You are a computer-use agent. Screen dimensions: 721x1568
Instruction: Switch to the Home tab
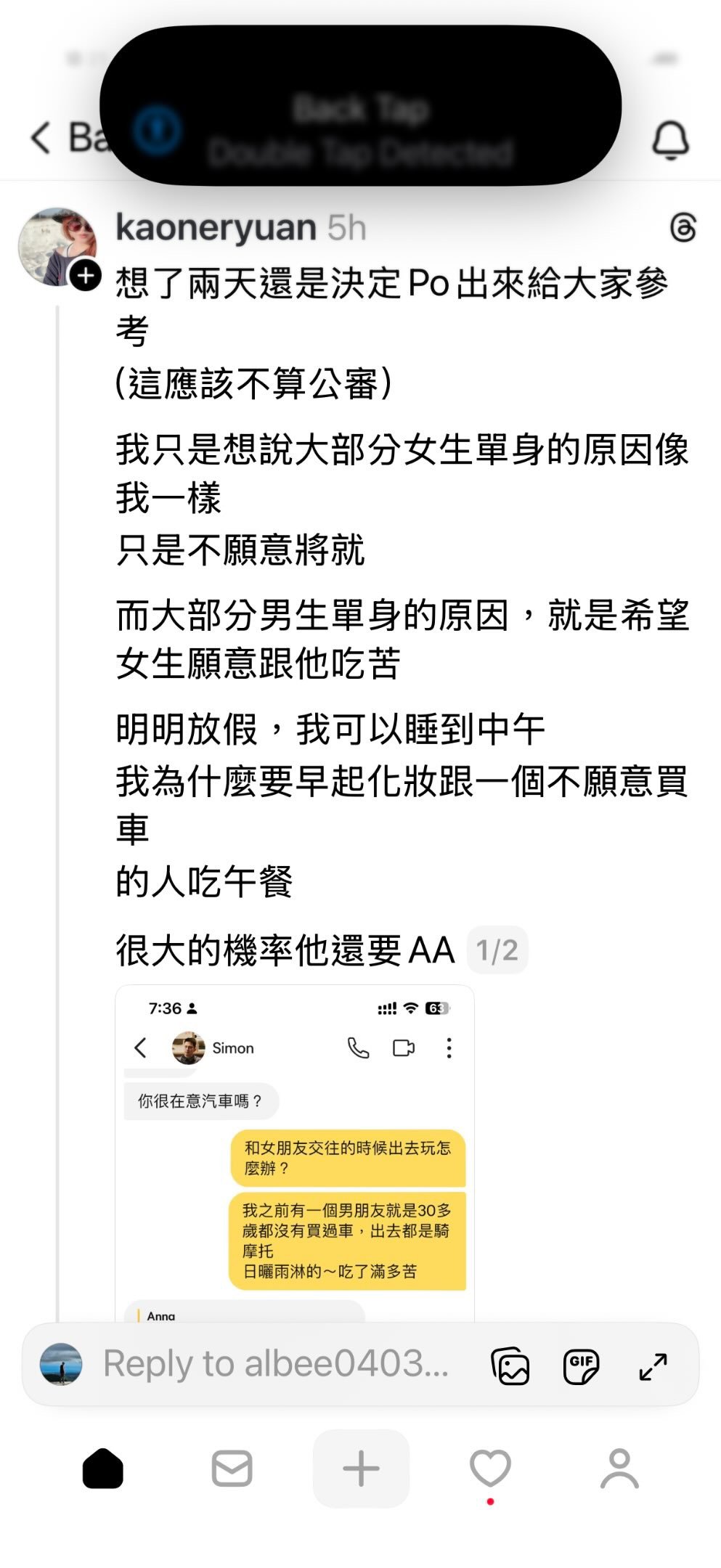[x=103, y=1469]
